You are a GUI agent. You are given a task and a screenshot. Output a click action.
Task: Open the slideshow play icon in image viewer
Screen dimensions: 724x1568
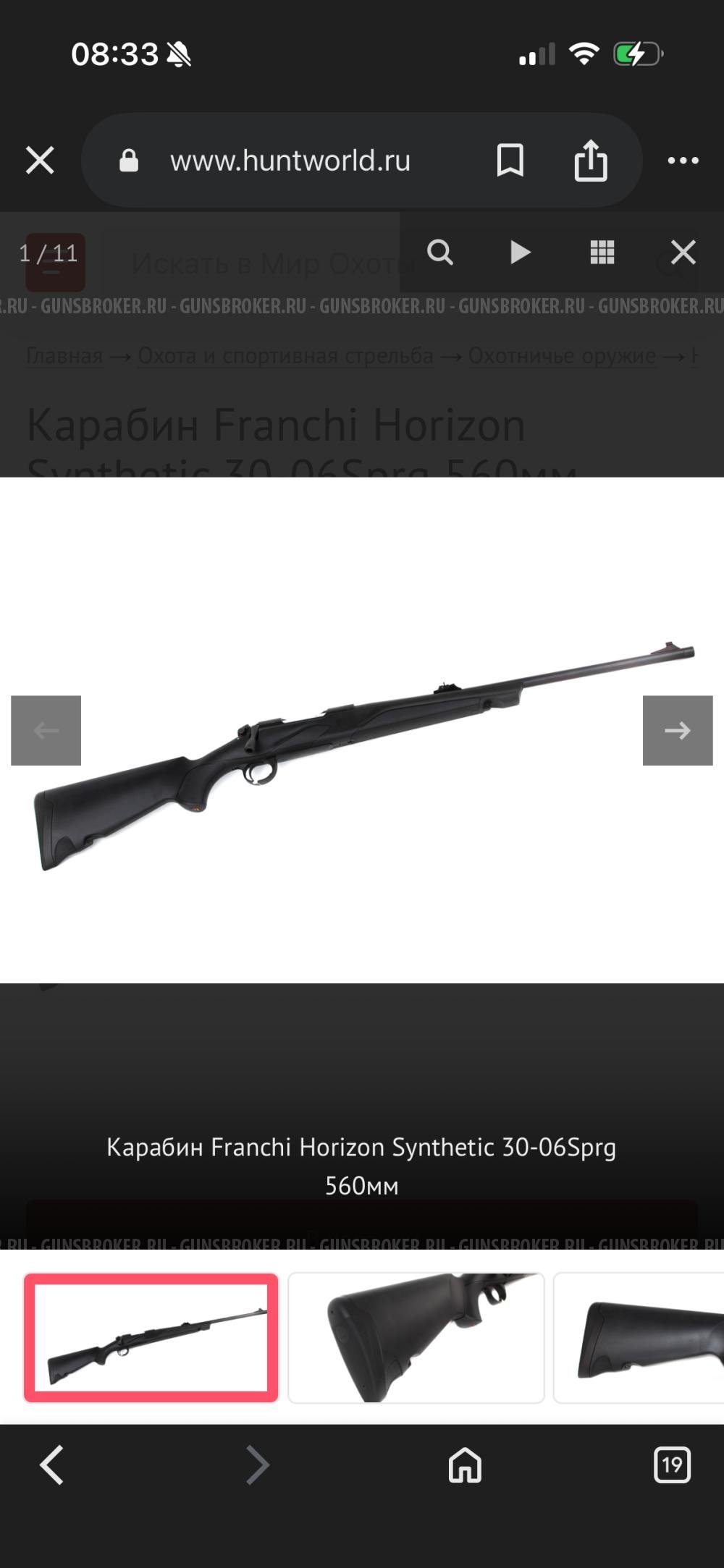coord(520,253)
